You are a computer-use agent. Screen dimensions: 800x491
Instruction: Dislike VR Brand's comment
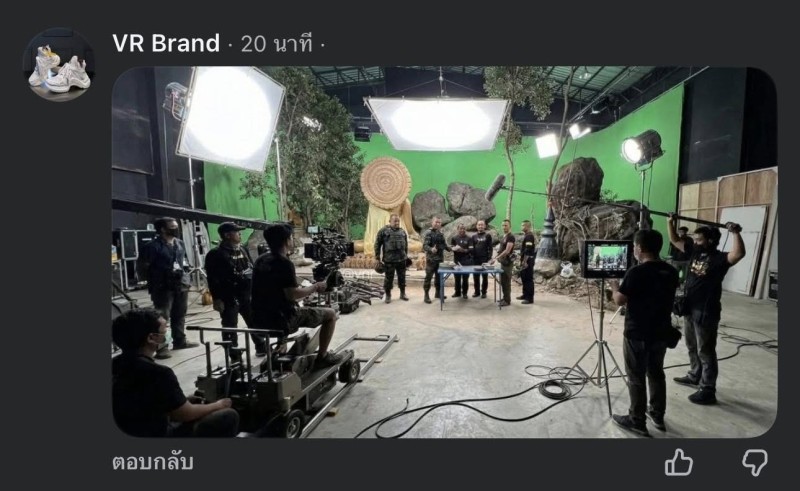[755, 462]
